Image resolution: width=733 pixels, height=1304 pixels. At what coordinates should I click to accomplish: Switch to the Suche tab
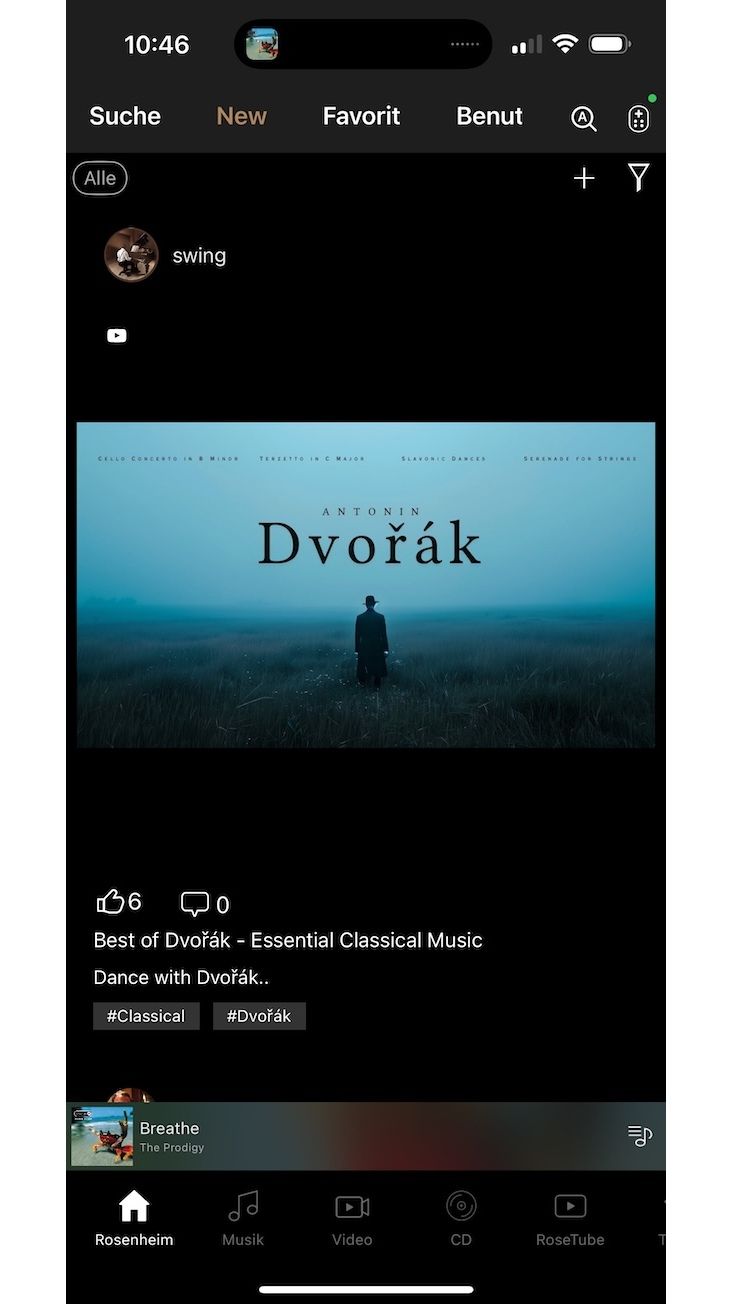(x=125, y=116)
